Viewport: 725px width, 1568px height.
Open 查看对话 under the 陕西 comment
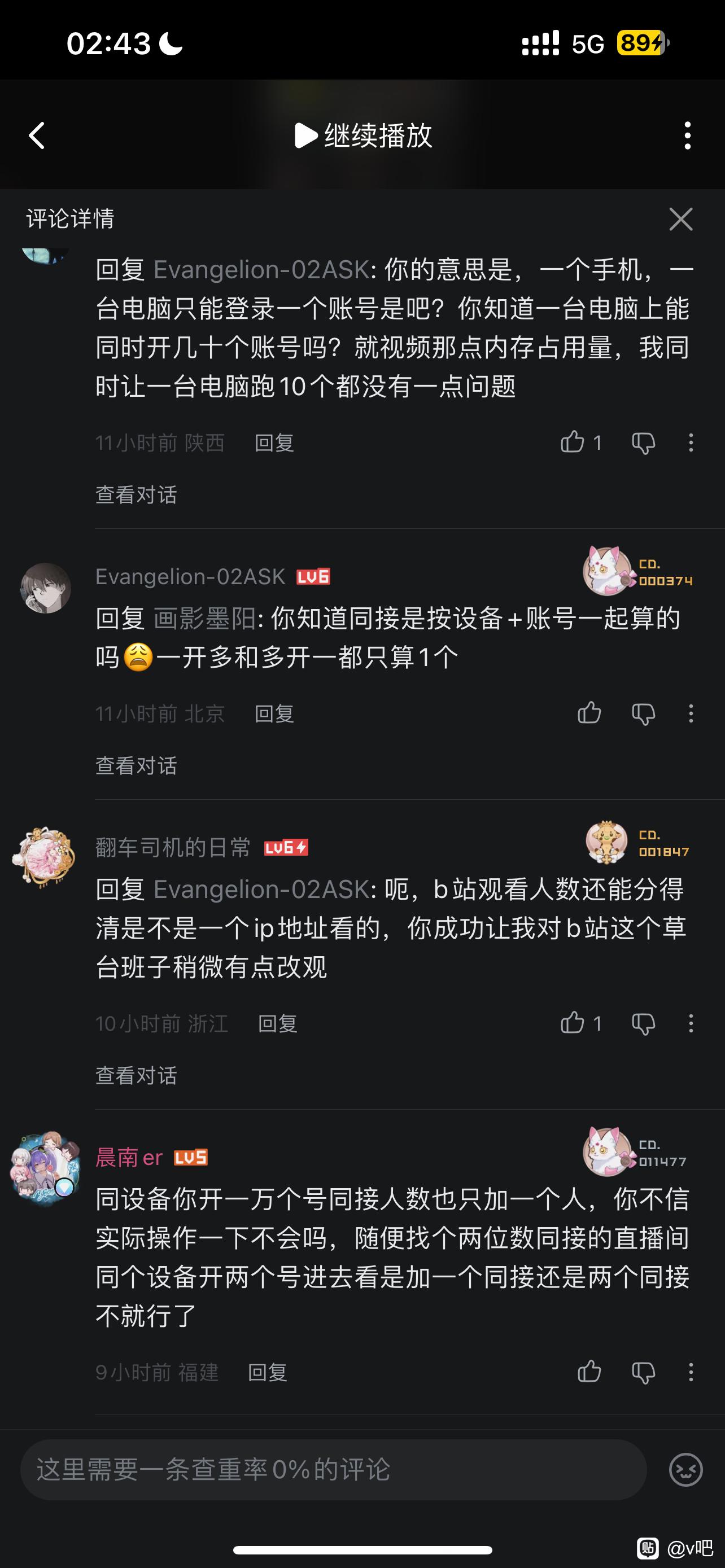pyautogui.click(x=136, y=494)
